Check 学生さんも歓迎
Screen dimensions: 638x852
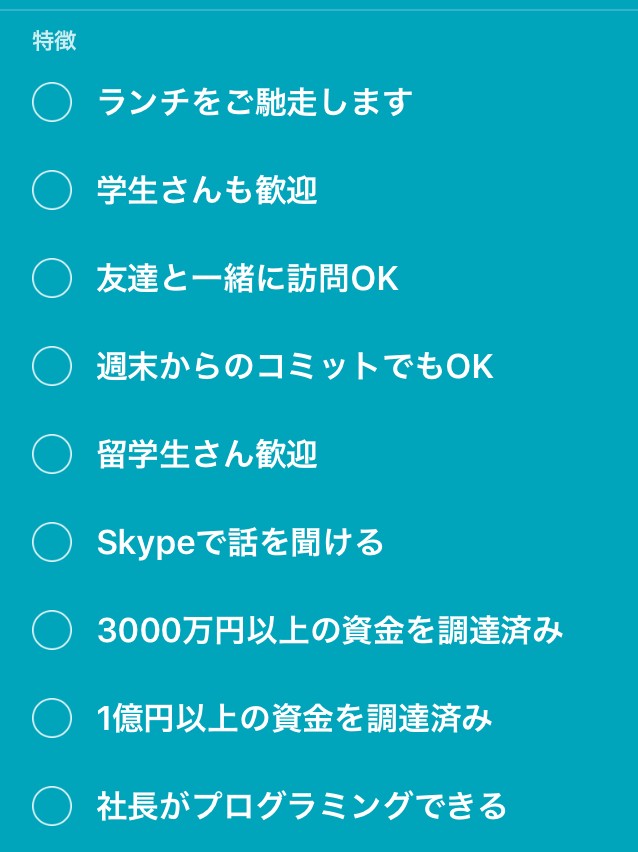click(52, 190)
